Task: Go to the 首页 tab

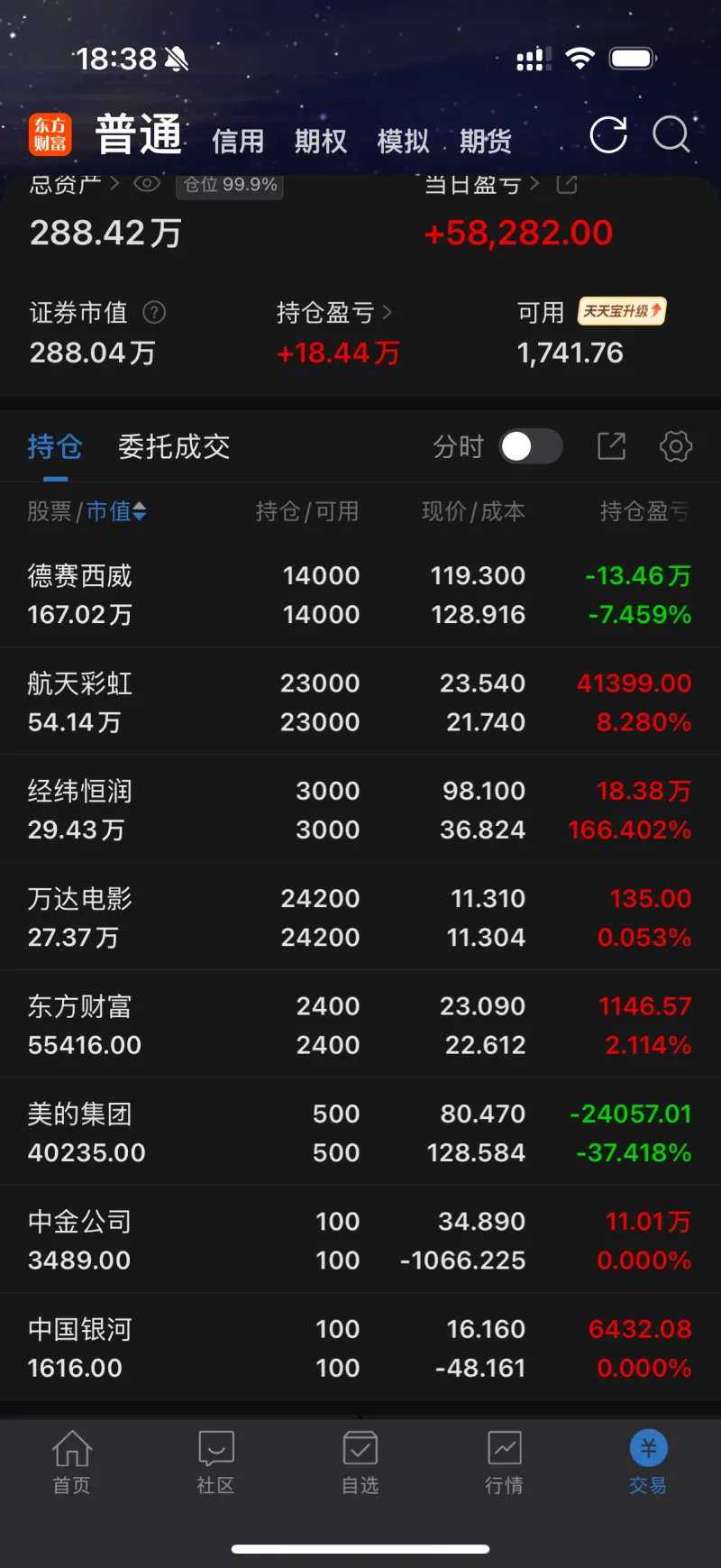Action: [x=72, y=1463]
